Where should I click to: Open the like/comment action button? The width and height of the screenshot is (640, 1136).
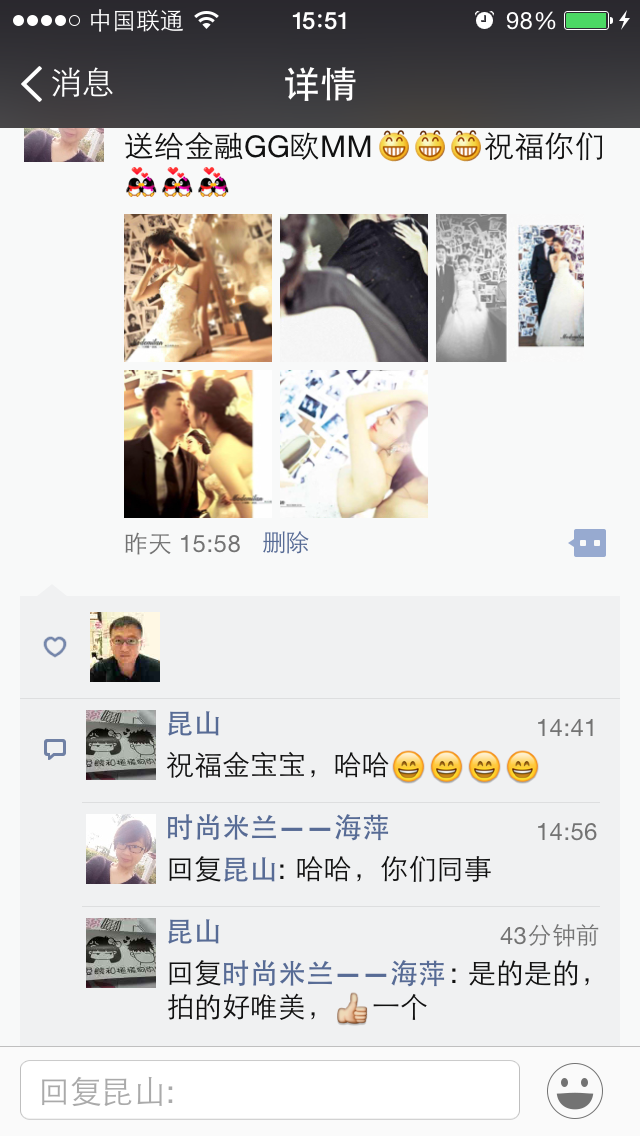click(588, 543)
